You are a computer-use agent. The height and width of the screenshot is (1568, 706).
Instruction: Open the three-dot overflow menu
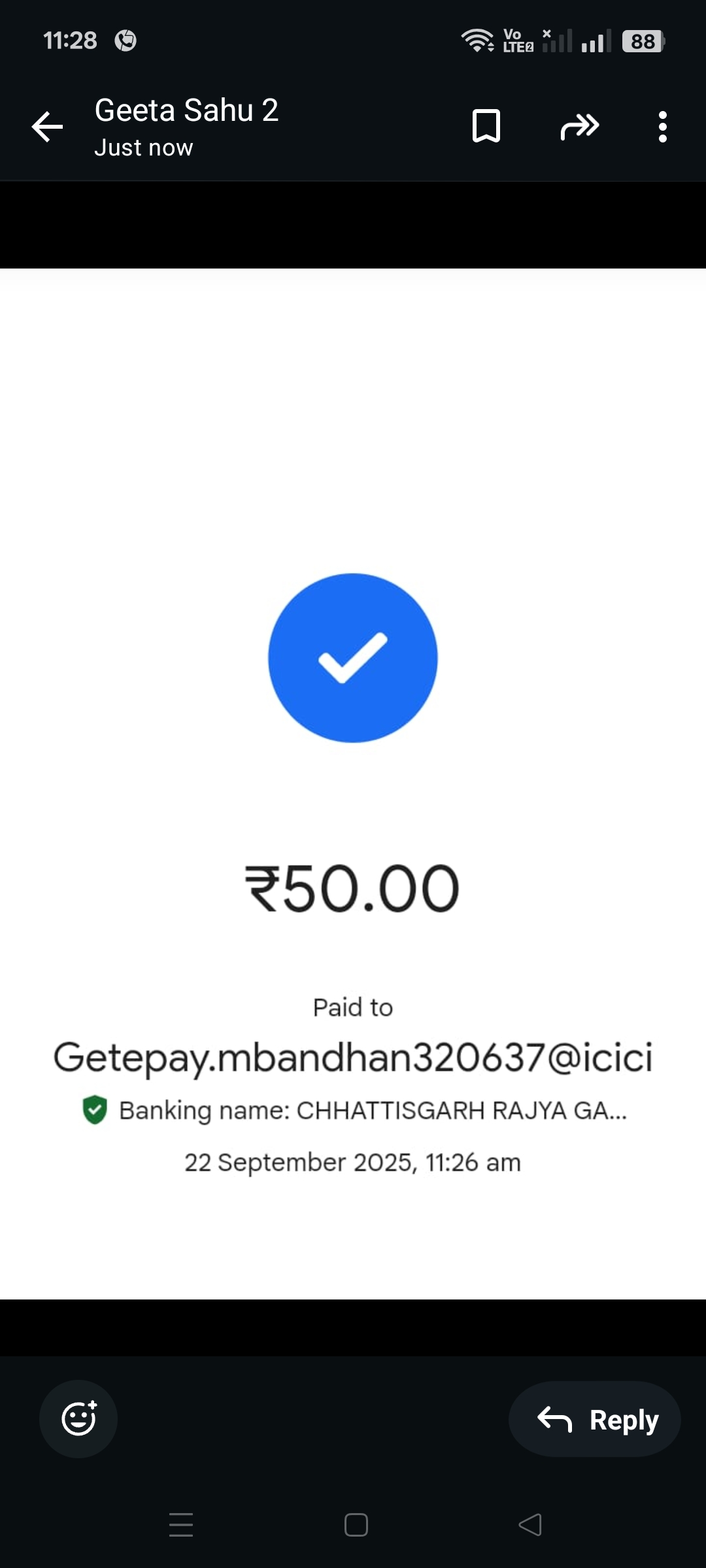[x=662, y=127]
